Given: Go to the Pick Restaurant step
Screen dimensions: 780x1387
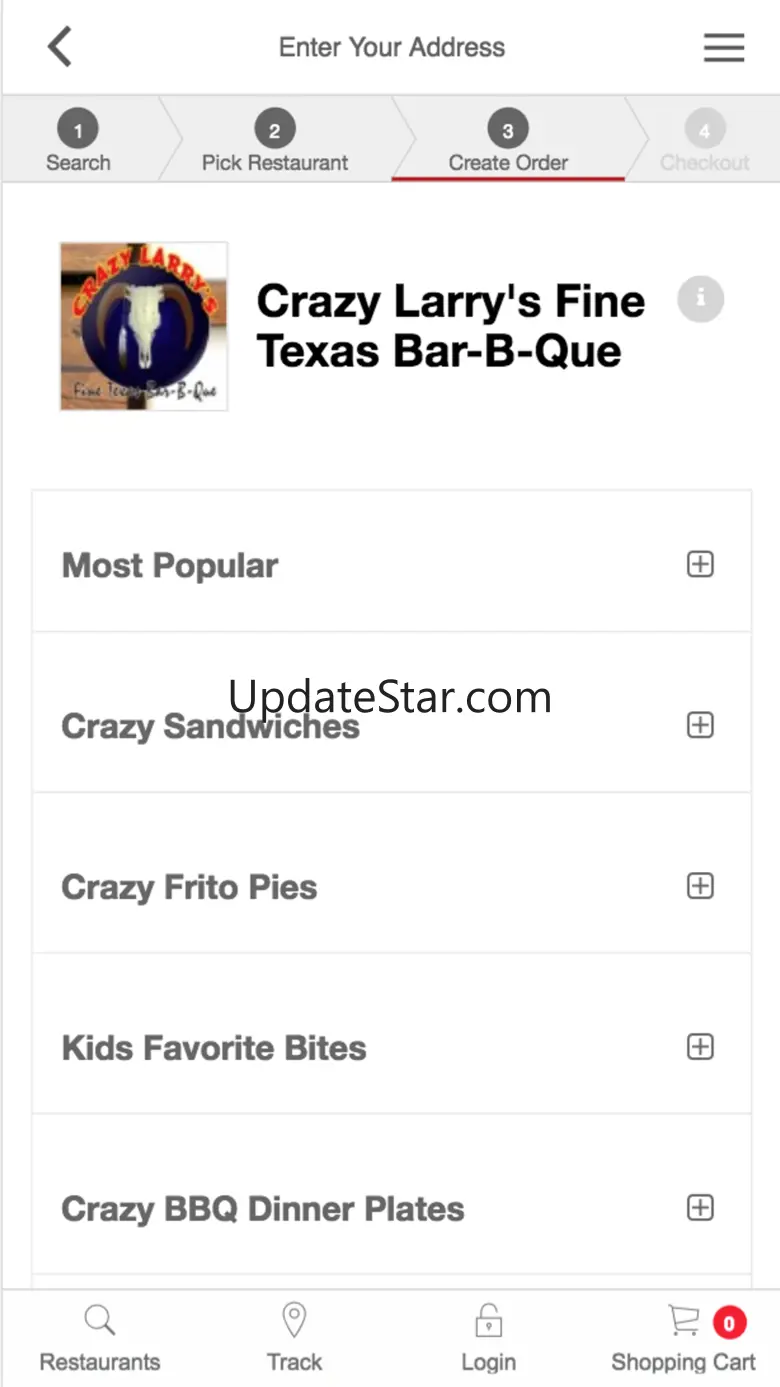Looking at the screenshot, I should (275, 142).
